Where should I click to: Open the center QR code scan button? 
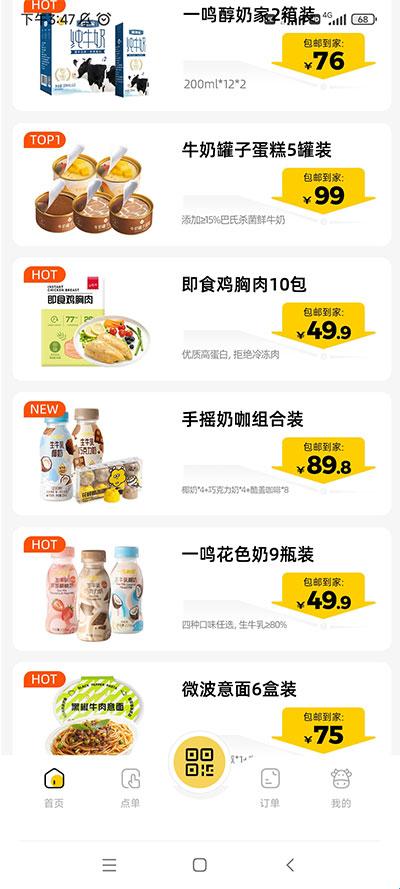[x=199, y=763]
